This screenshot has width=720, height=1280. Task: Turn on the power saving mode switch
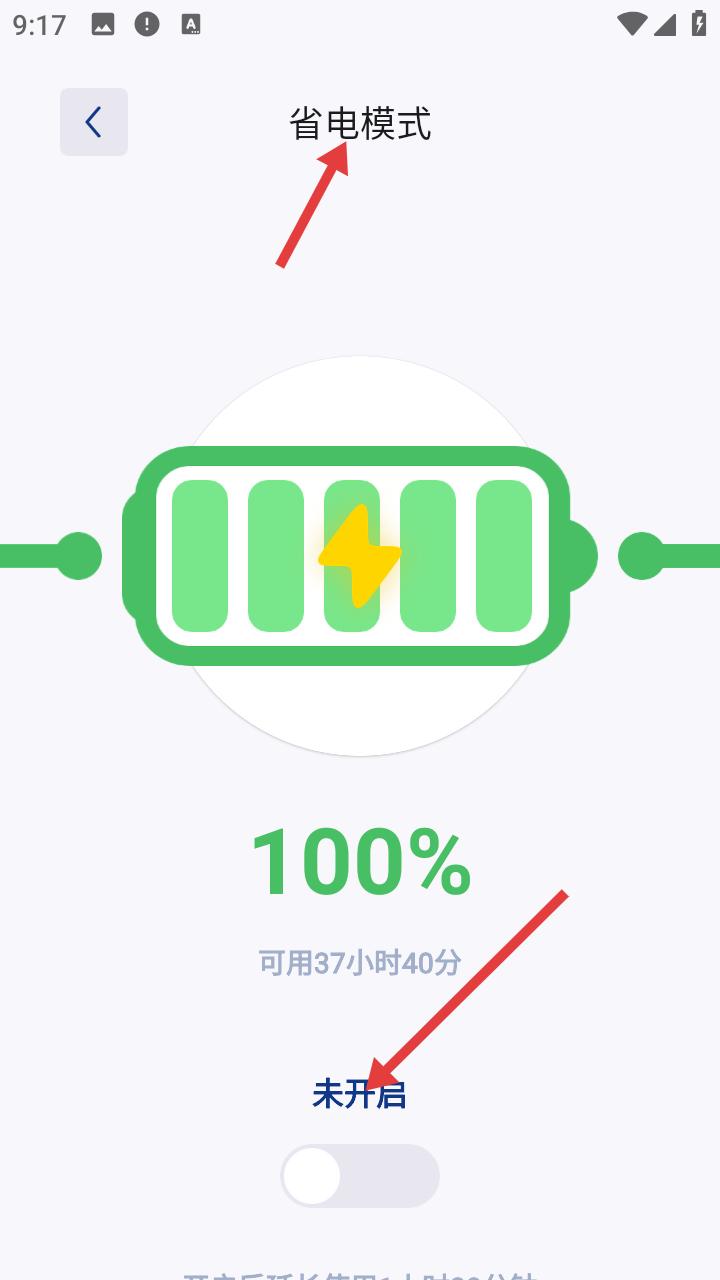click(359, 1176)
